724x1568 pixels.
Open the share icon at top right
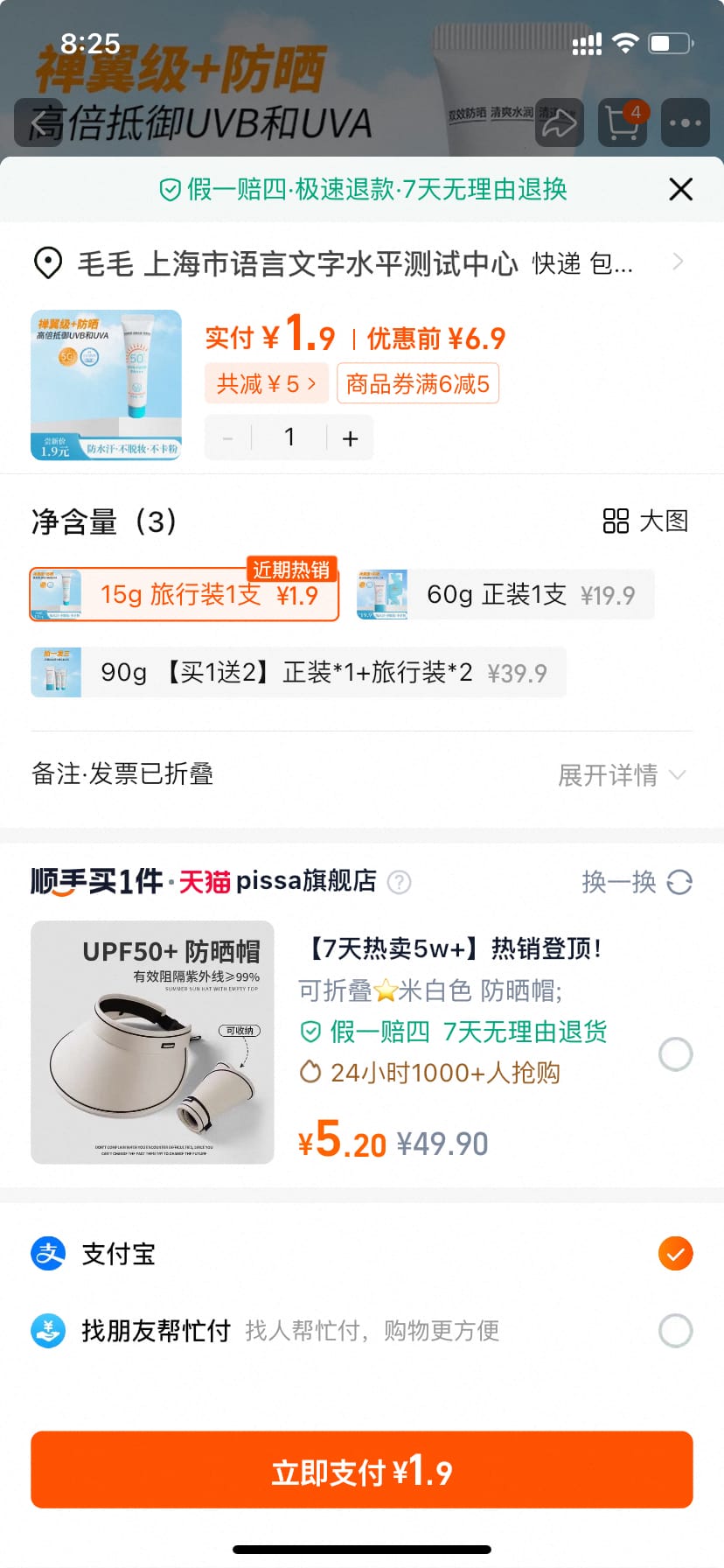[x=560, y=122]
